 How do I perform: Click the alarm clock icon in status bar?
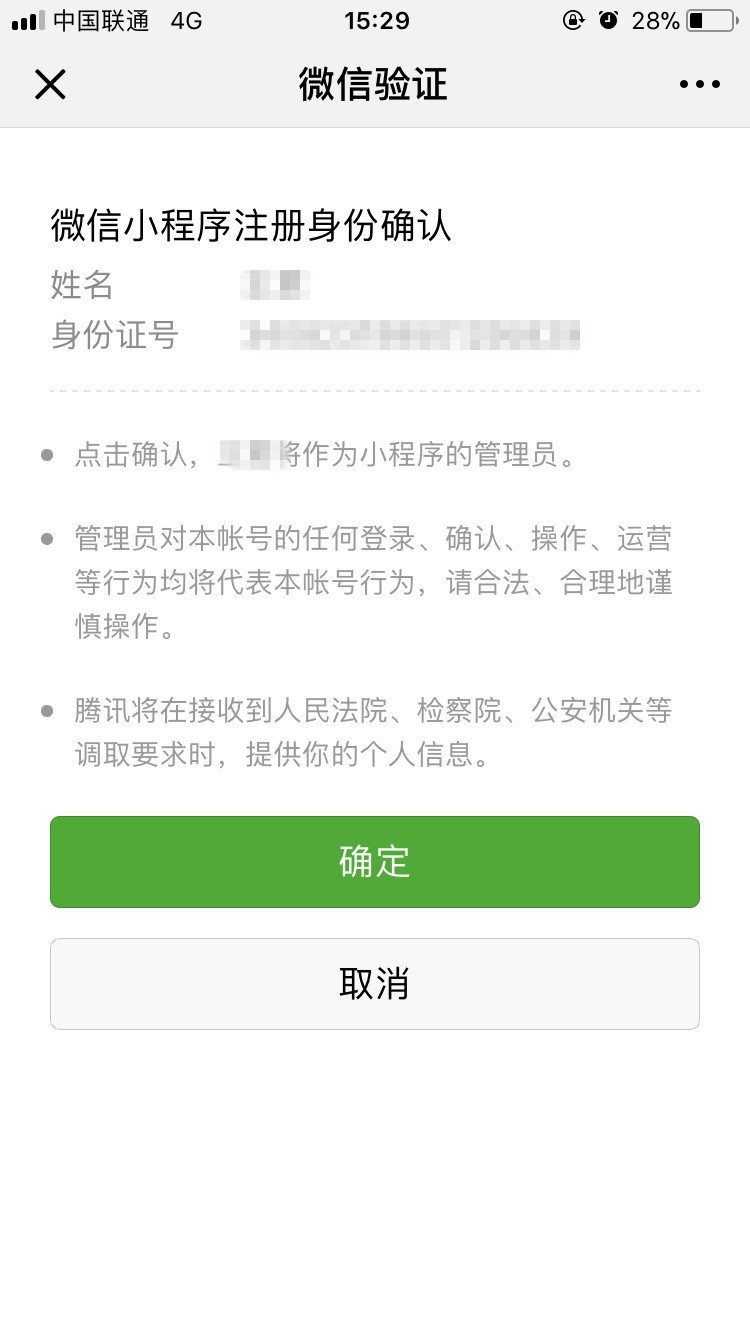610,20
